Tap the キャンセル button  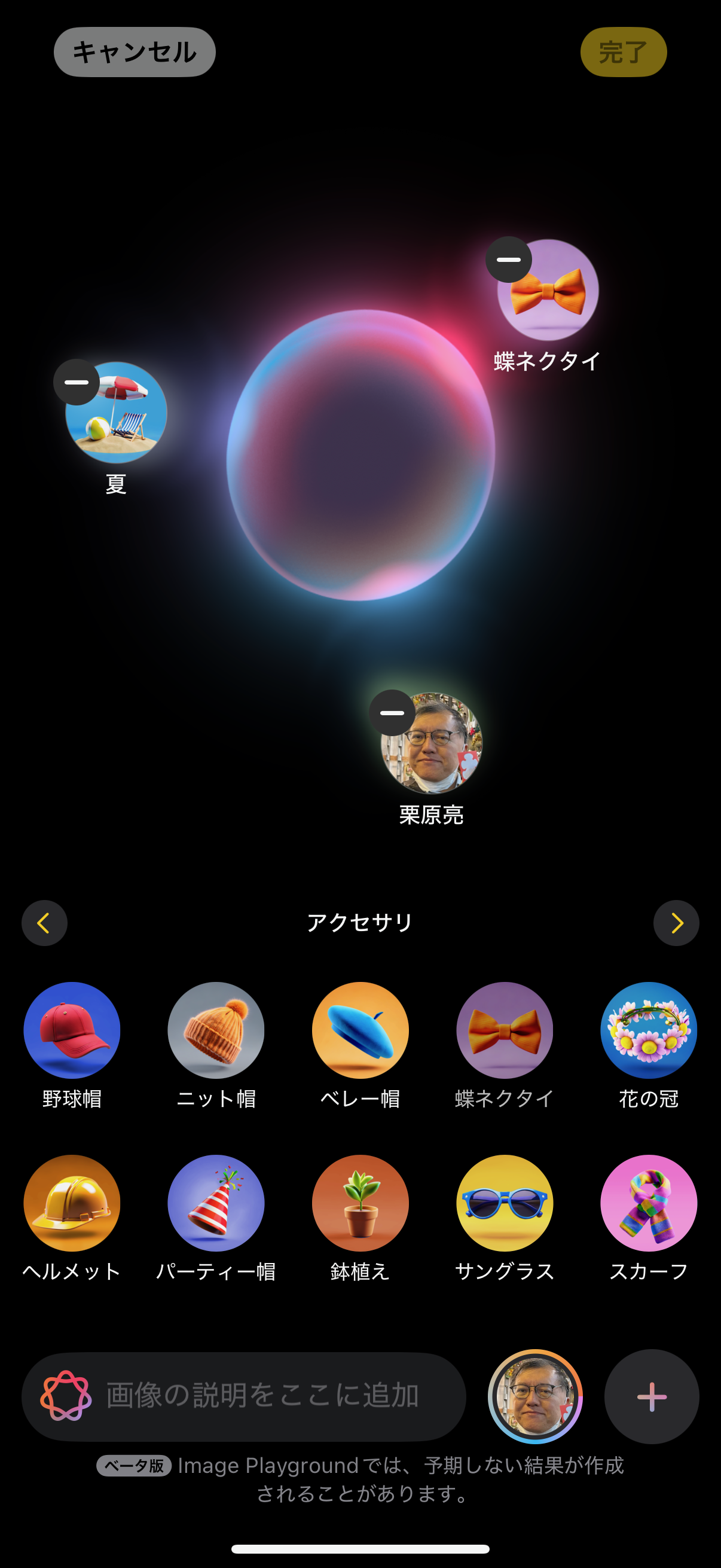pyautogui.click(x=135, y=53)
